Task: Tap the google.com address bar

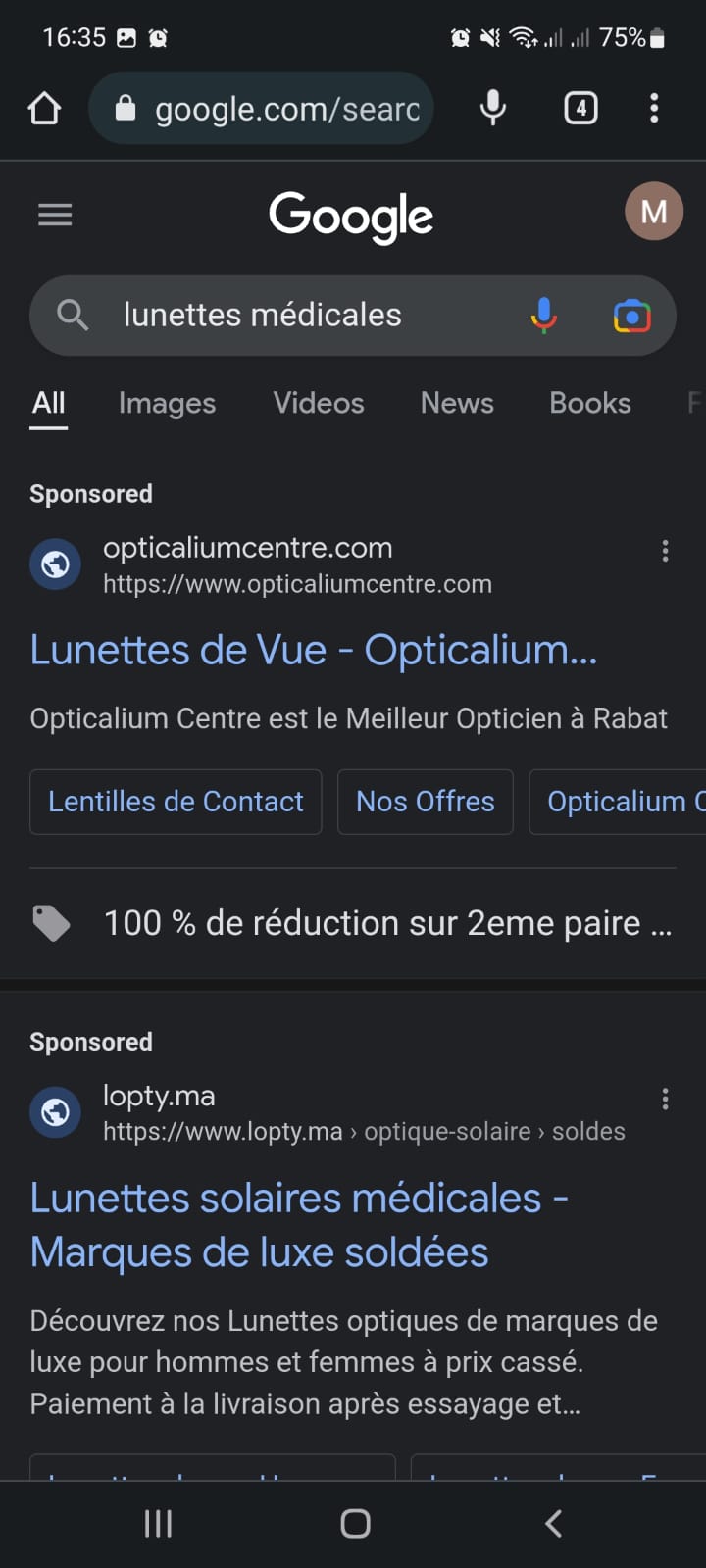Action: tap(261, 108)
